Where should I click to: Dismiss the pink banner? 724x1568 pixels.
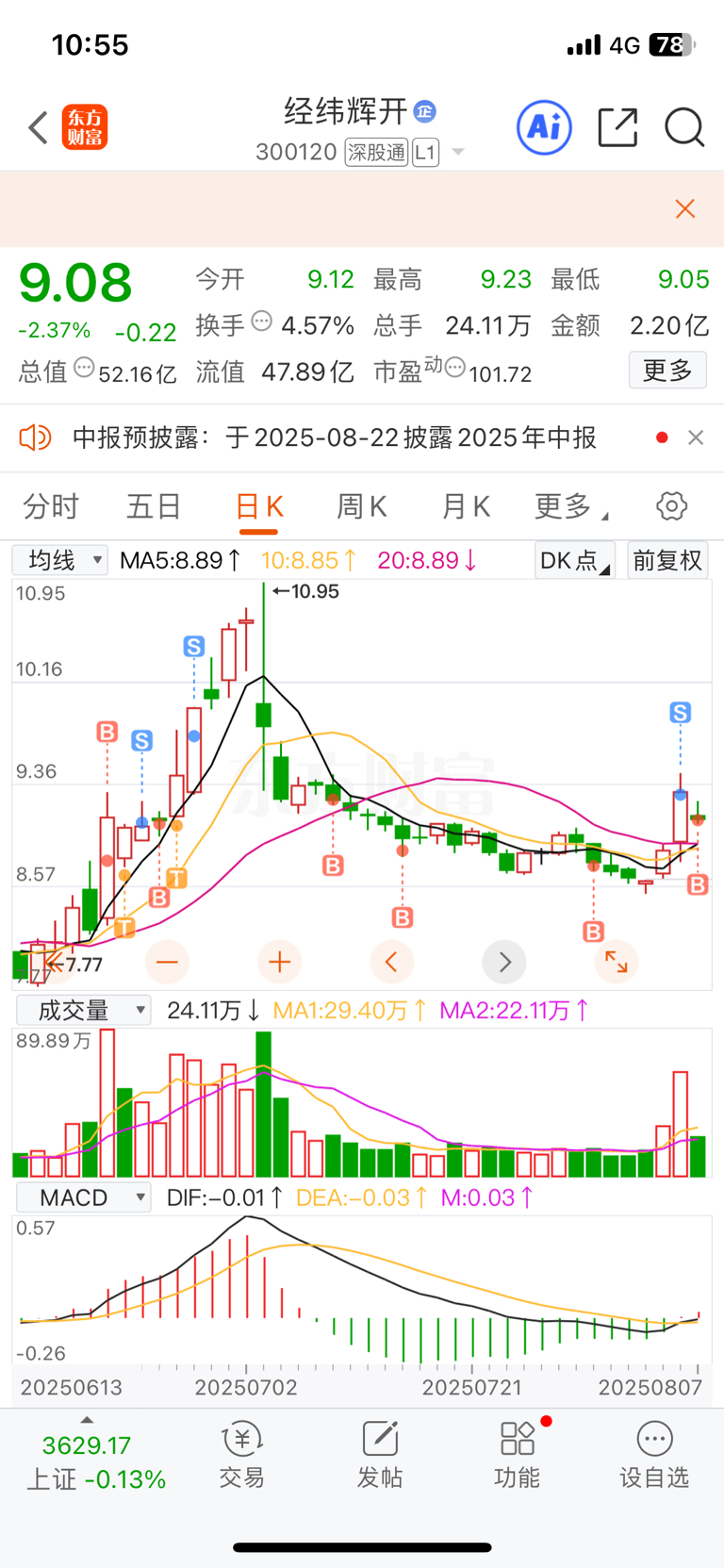(x=685, y=208)
